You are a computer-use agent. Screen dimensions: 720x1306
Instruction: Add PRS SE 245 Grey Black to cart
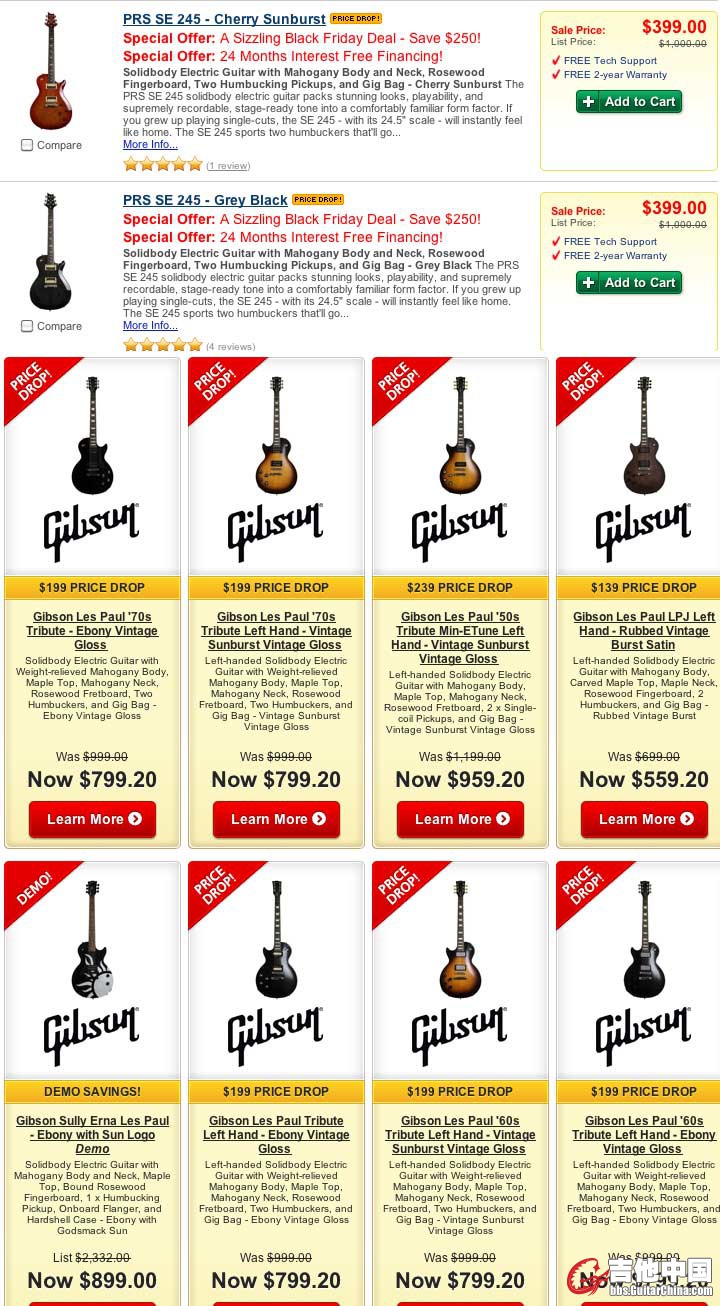pyautogui.click(x=629, y=283)
